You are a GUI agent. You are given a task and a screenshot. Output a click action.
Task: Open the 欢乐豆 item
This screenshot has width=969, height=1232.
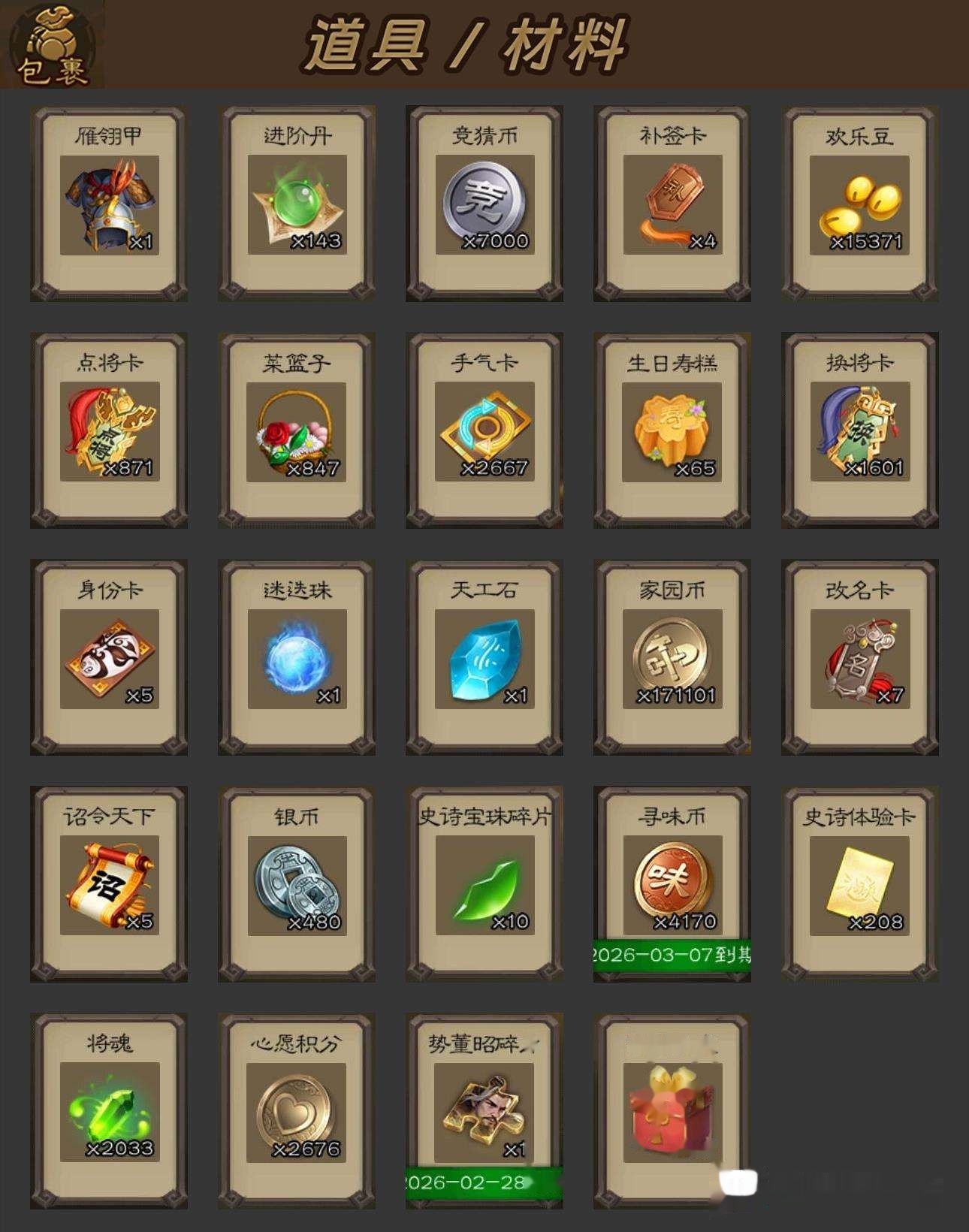click(x=860, y=204)
